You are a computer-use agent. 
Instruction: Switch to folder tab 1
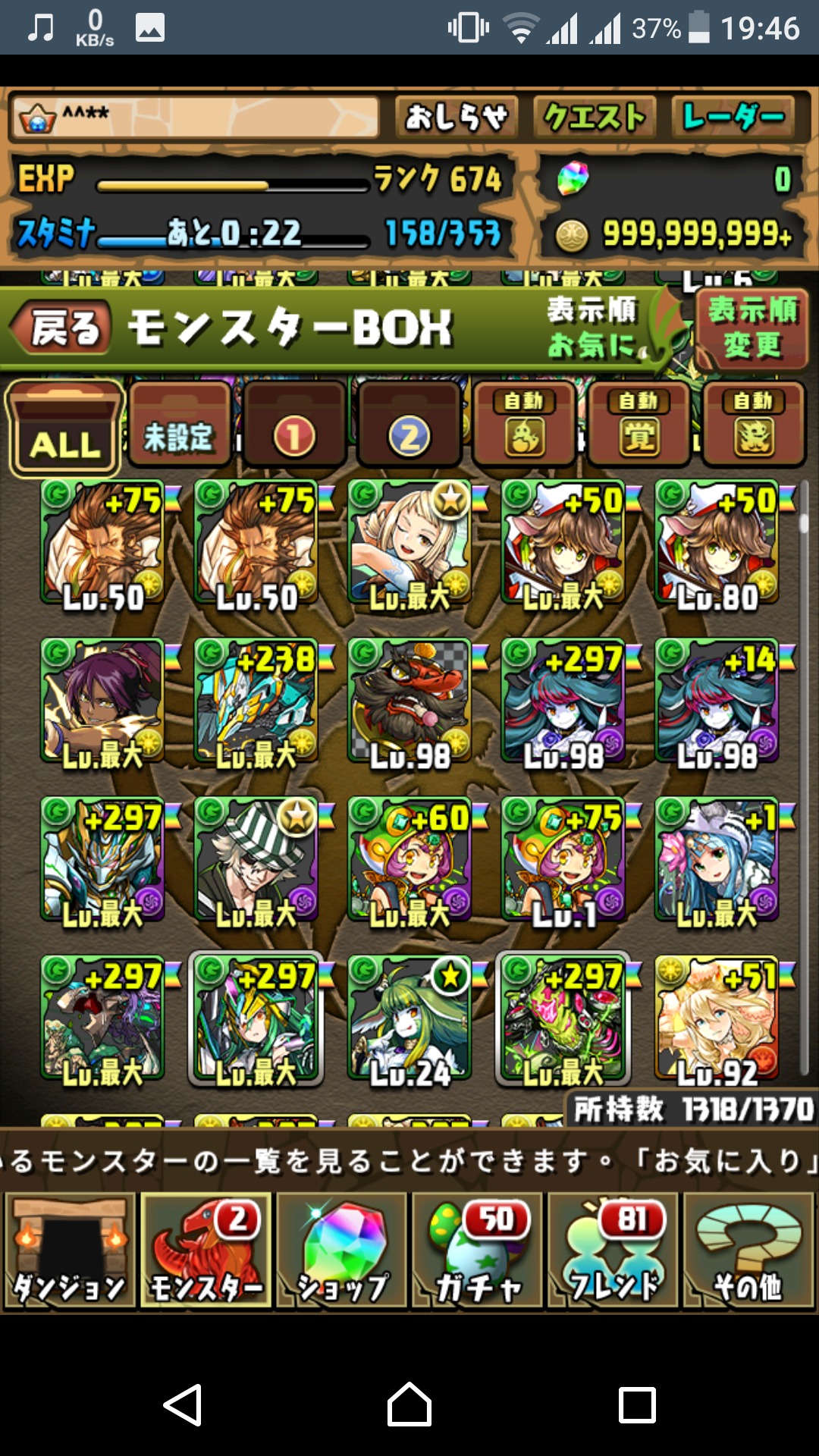pos(294,426)
